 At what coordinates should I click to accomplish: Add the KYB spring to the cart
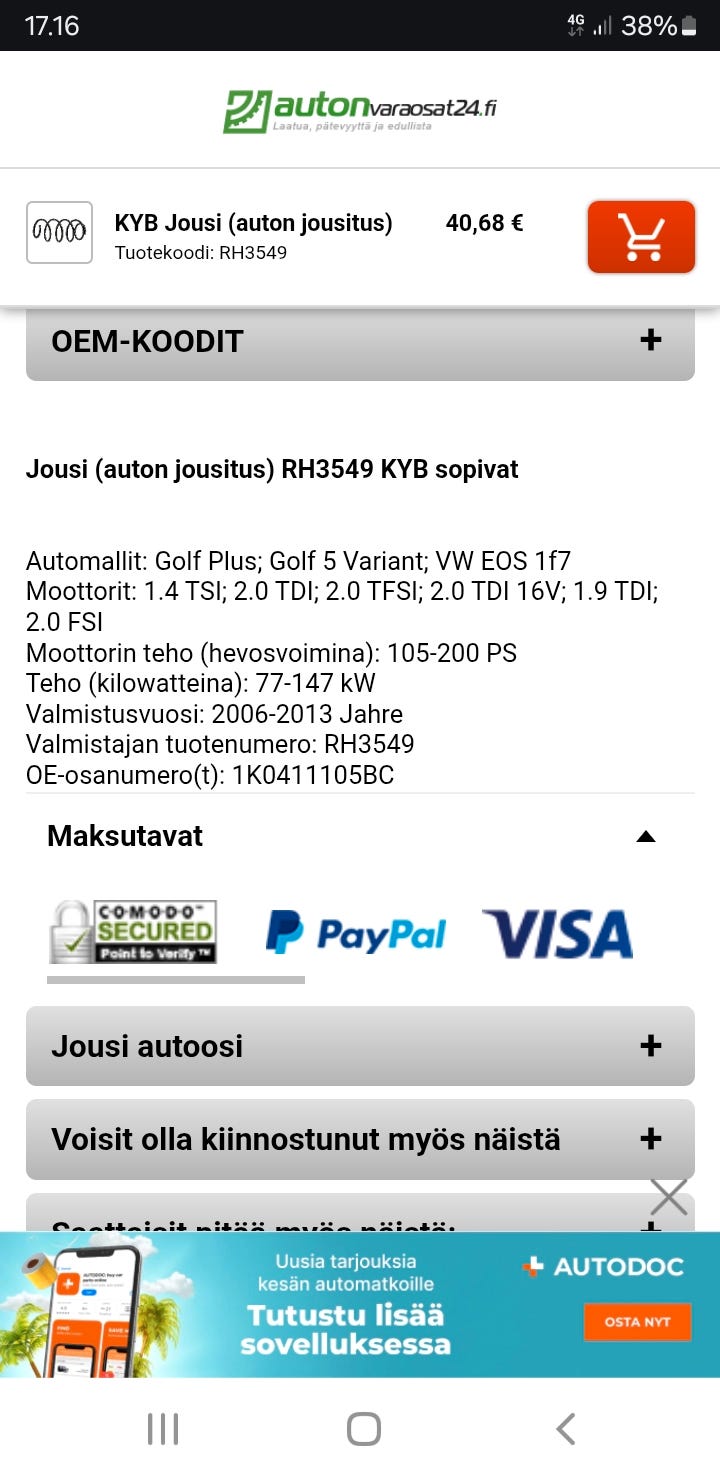[641, 237]
